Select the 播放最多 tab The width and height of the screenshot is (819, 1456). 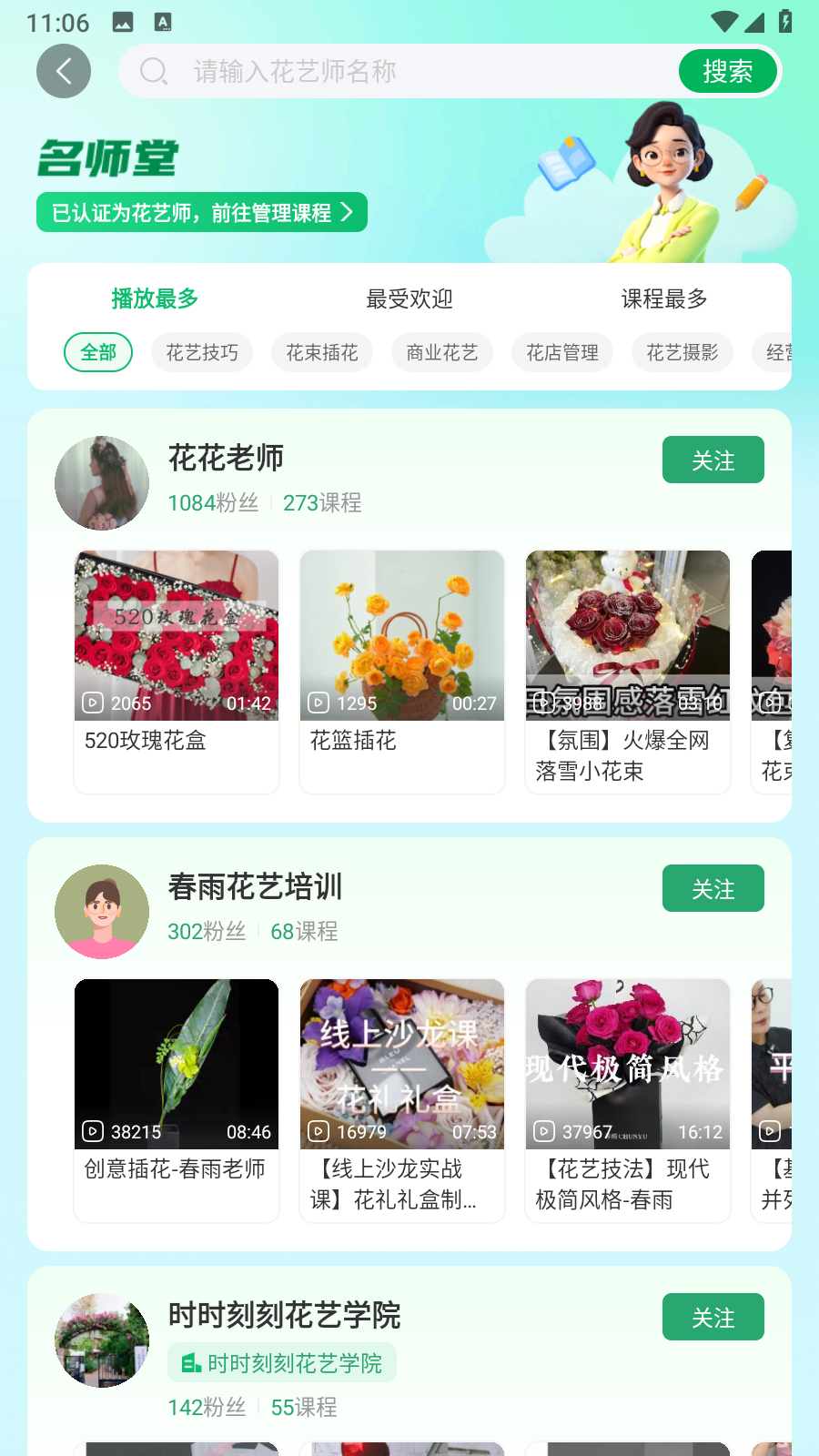click(x=155, y=298)
